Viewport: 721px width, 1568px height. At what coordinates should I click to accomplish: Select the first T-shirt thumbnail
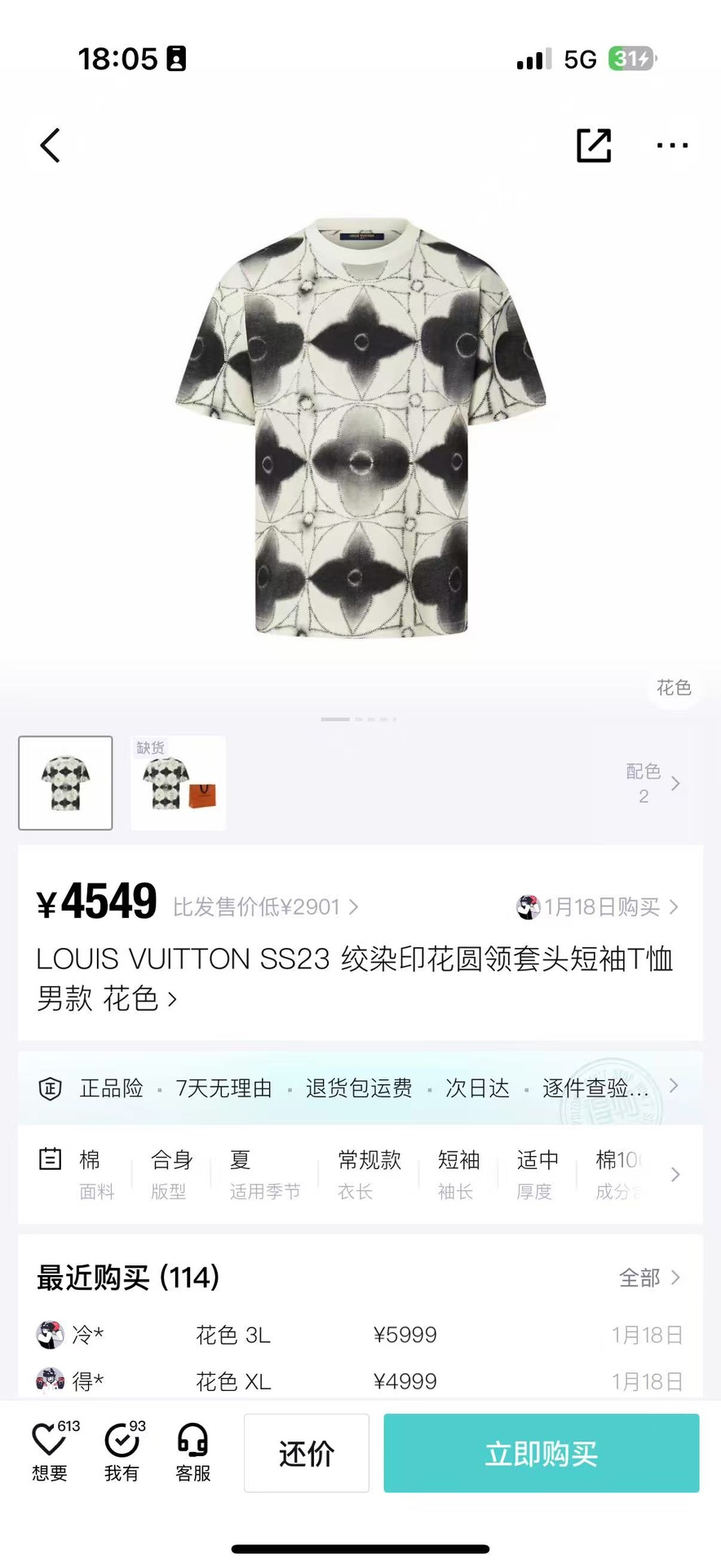pyautogui.click(x=65, y=783)
